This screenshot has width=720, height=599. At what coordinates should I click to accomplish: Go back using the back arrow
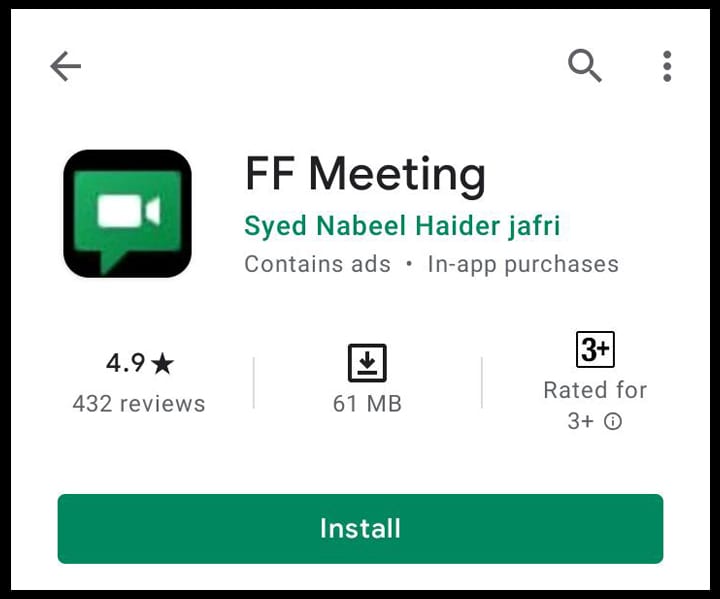pos(65,66)
